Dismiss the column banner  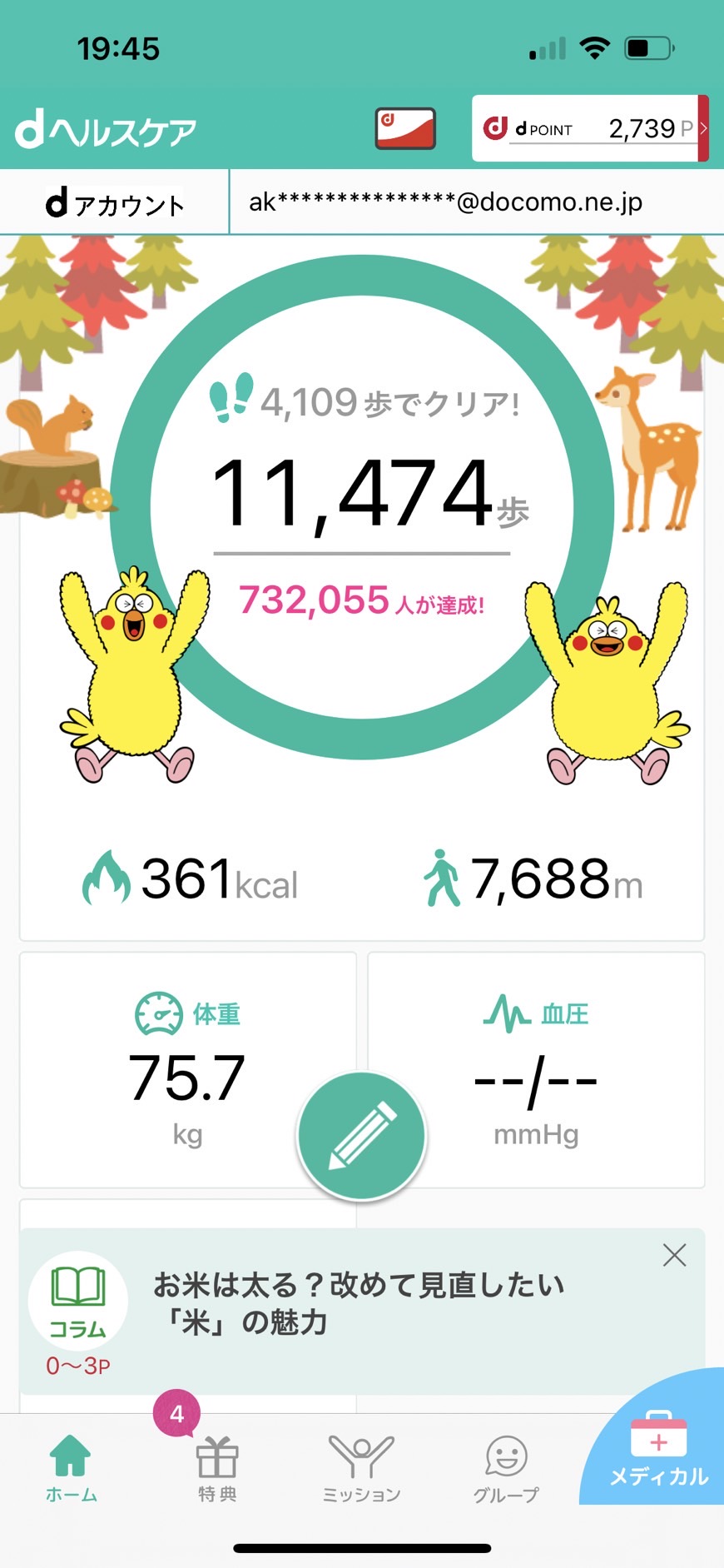click(x=674, y=1255)
